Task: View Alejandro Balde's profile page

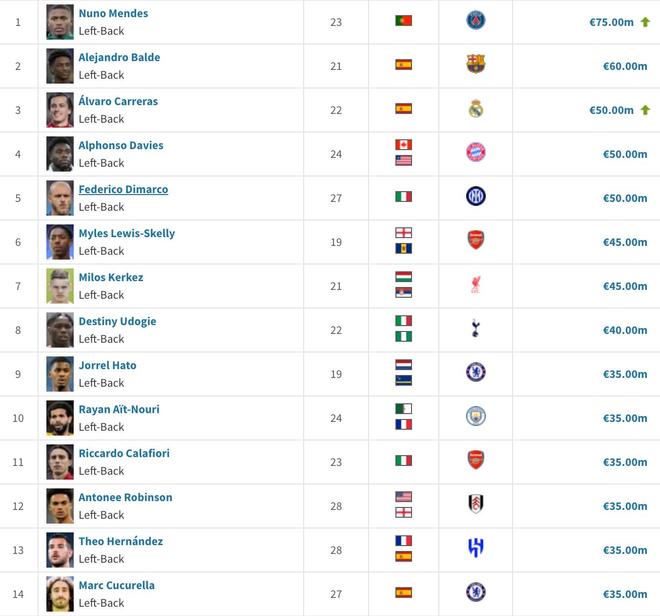Action: [x=119, y=58]
